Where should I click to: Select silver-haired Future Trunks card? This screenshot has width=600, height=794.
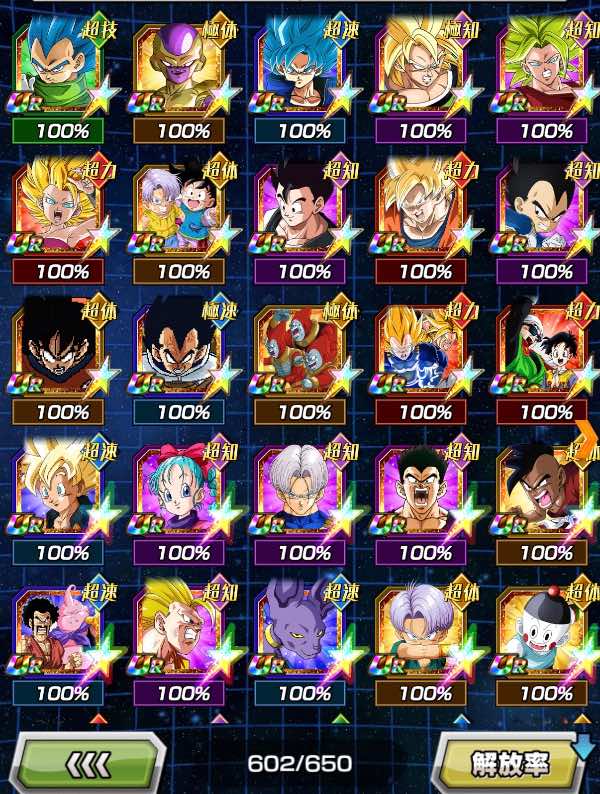(304, 487)
